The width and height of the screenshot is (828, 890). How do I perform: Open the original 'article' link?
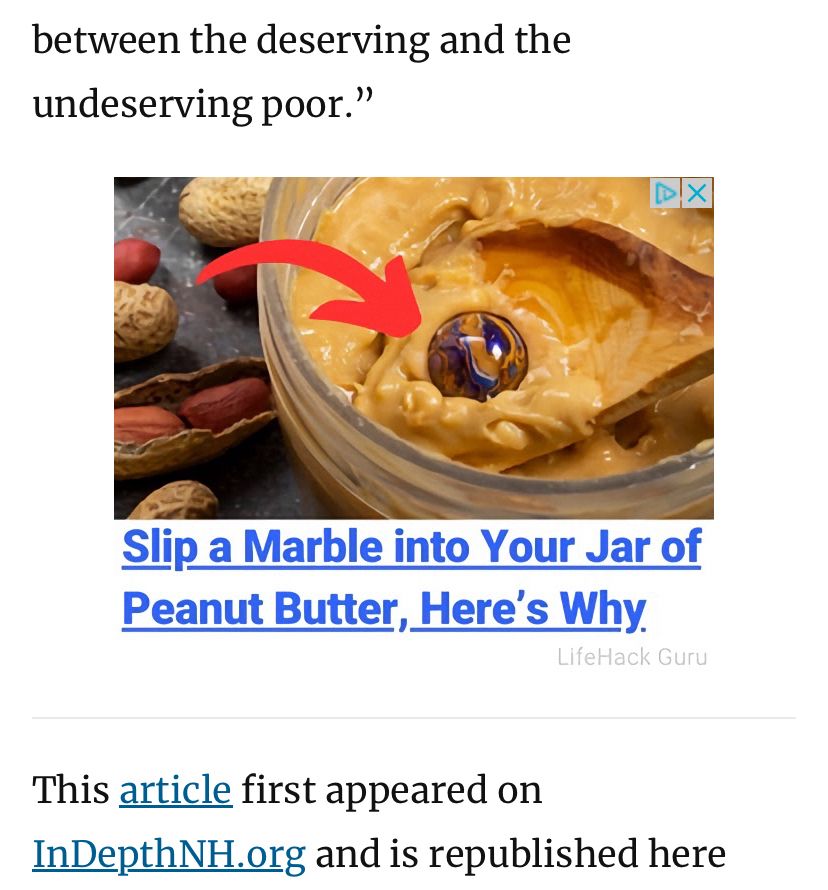tap(175, 790)
